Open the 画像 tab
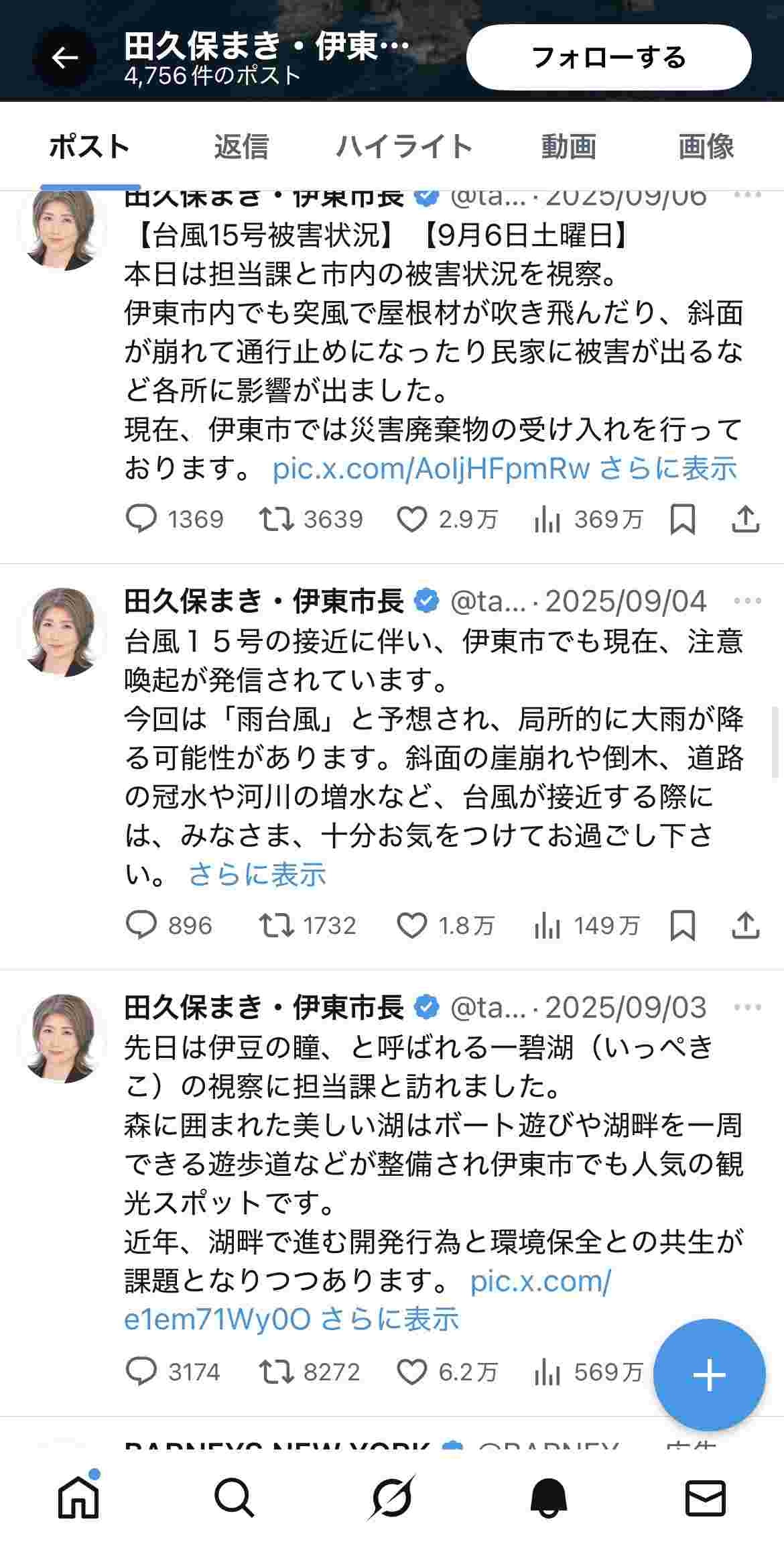This screenshot has height=1546, width=784. (x=706, y=146)
